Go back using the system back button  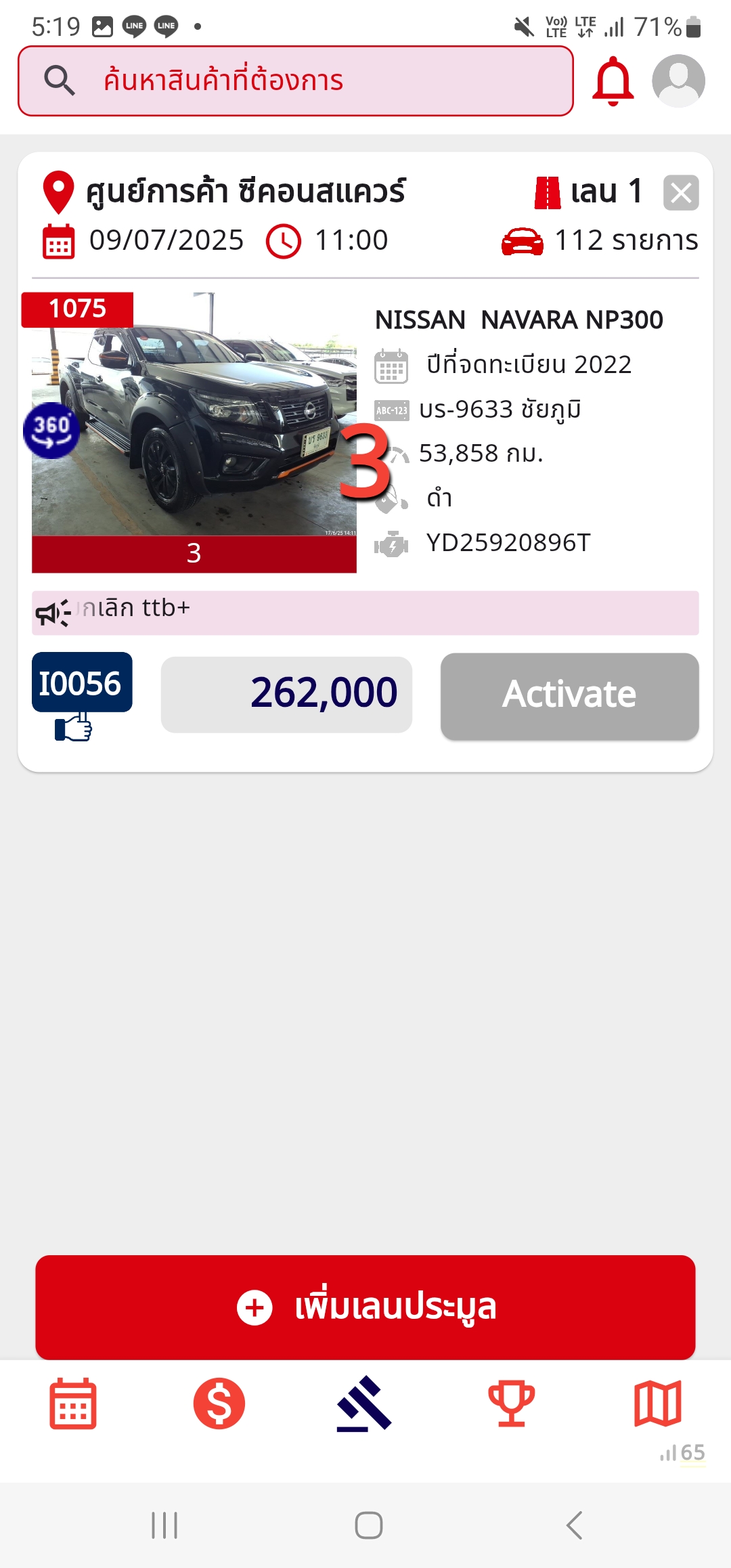574,1525
